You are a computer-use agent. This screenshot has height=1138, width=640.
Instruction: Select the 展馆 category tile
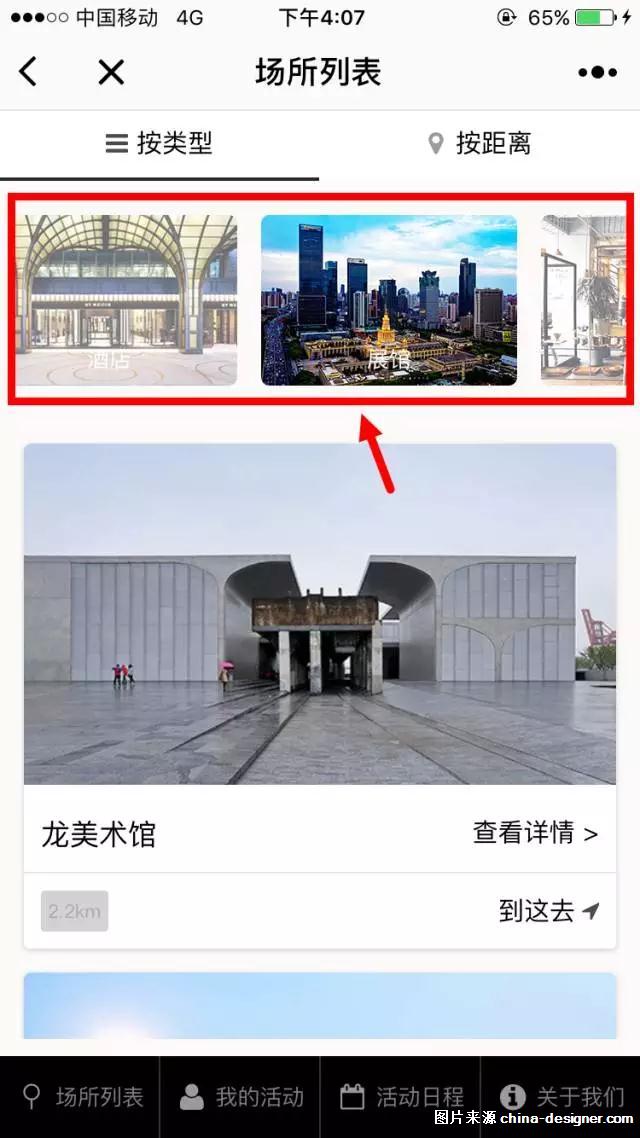(x=389, y=300)
